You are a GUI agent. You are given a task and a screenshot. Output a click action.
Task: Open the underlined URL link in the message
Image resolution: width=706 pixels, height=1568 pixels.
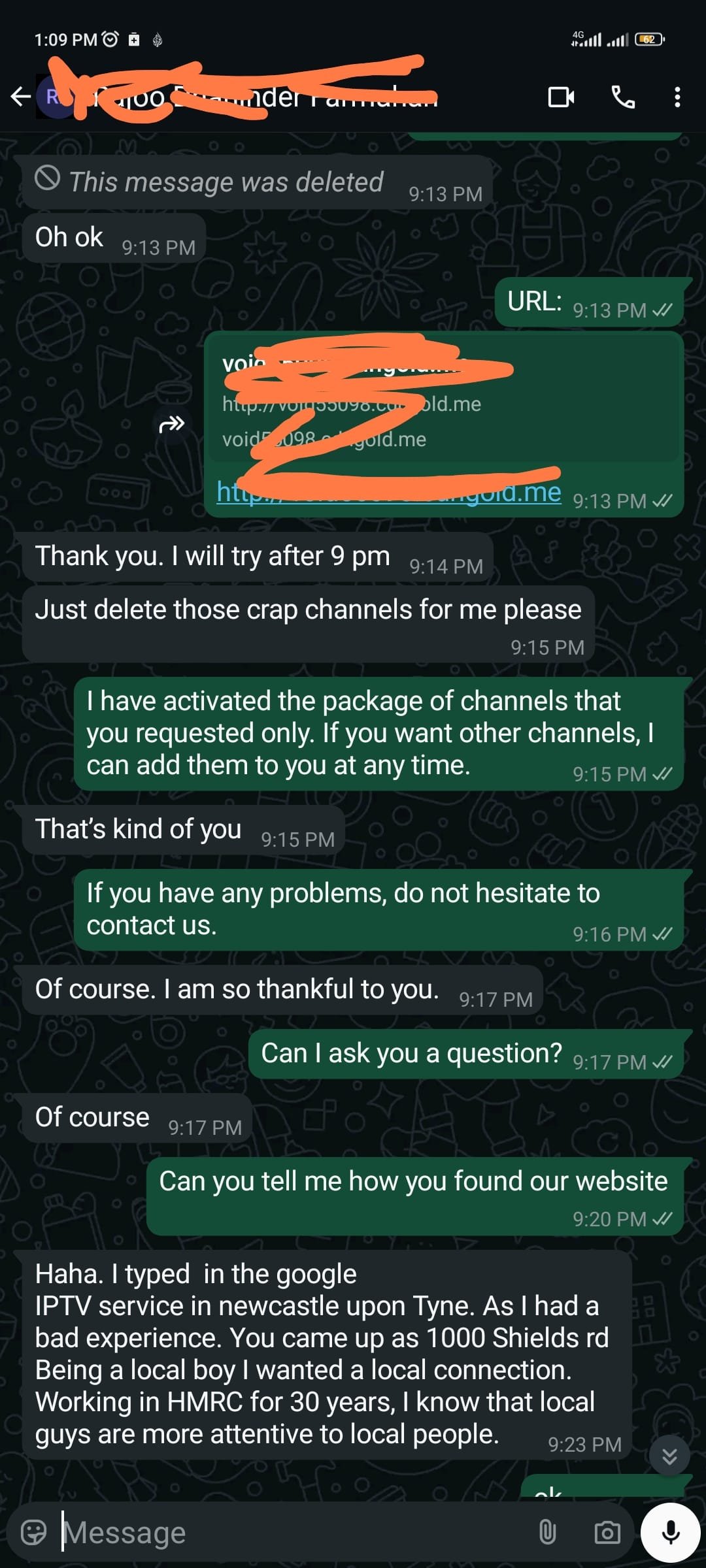point(388,492)
